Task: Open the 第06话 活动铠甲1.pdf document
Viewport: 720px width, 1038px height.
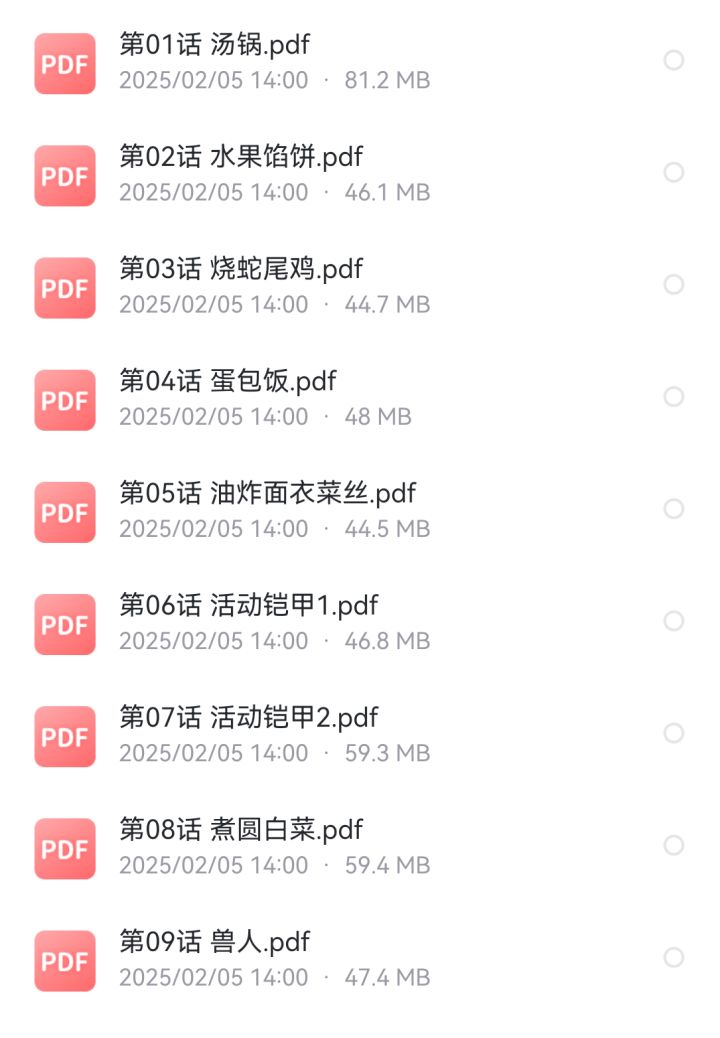Action: [248, 605]
